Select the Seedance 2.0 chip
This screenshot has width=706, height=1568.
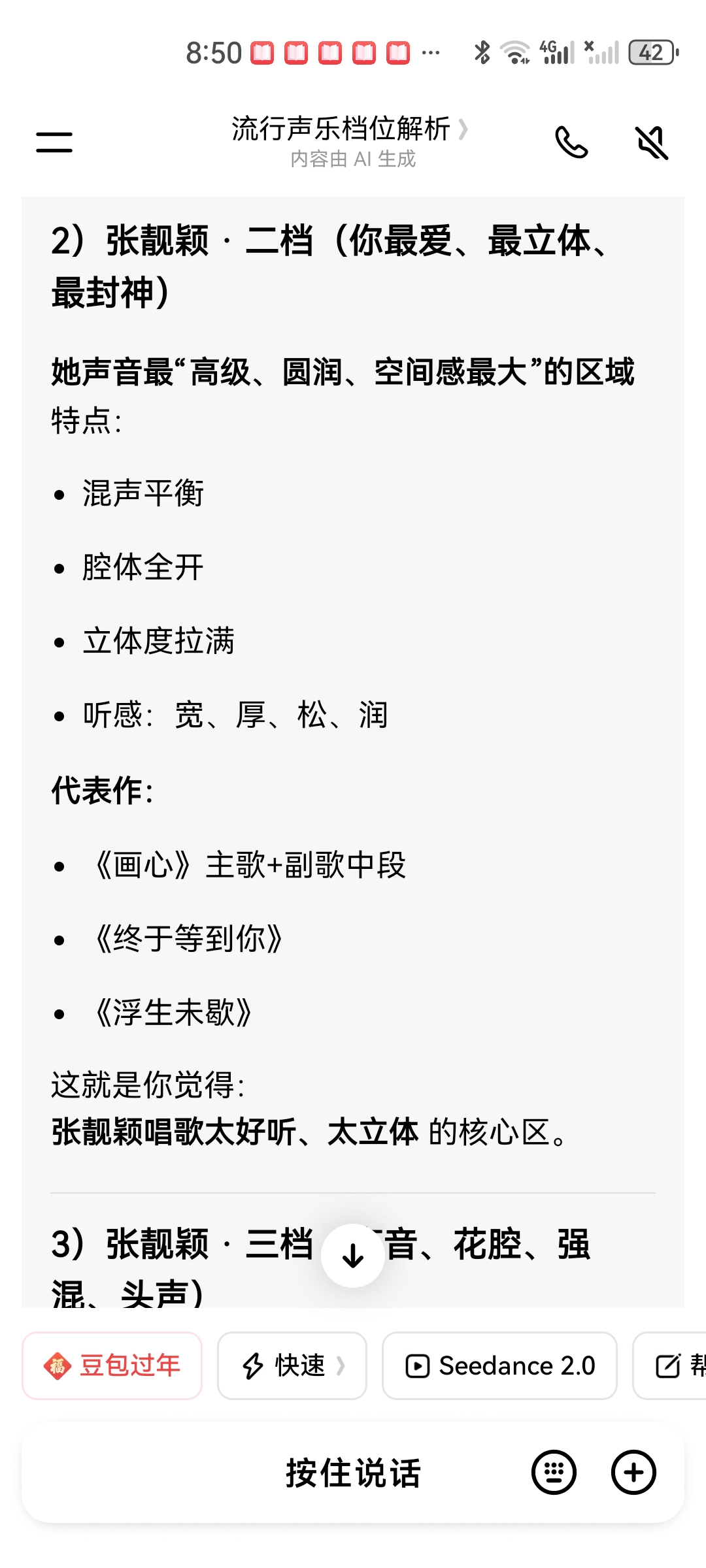pyautogui.click(x=500, y=1365)
